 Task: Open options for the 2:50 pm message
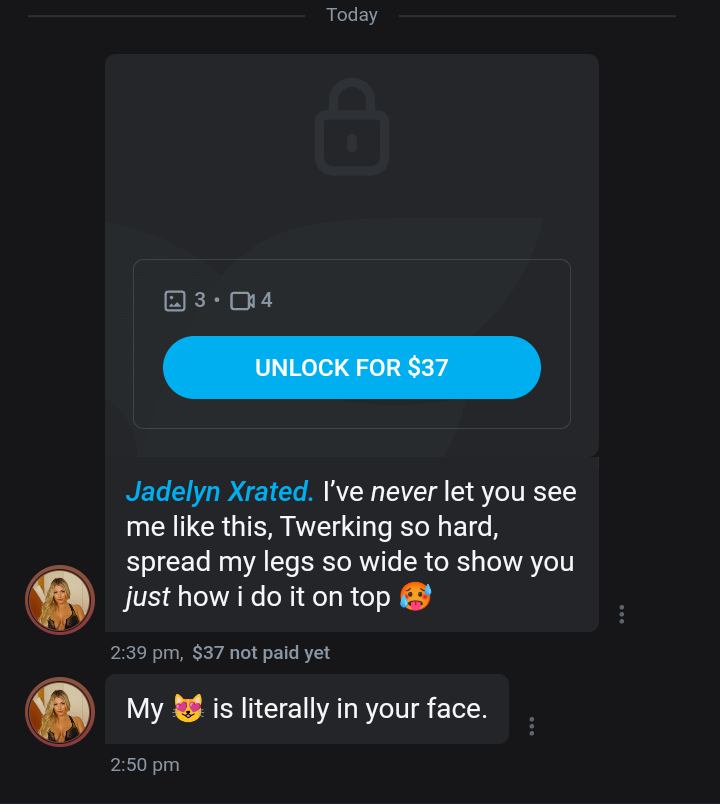[x=531, y=727]
